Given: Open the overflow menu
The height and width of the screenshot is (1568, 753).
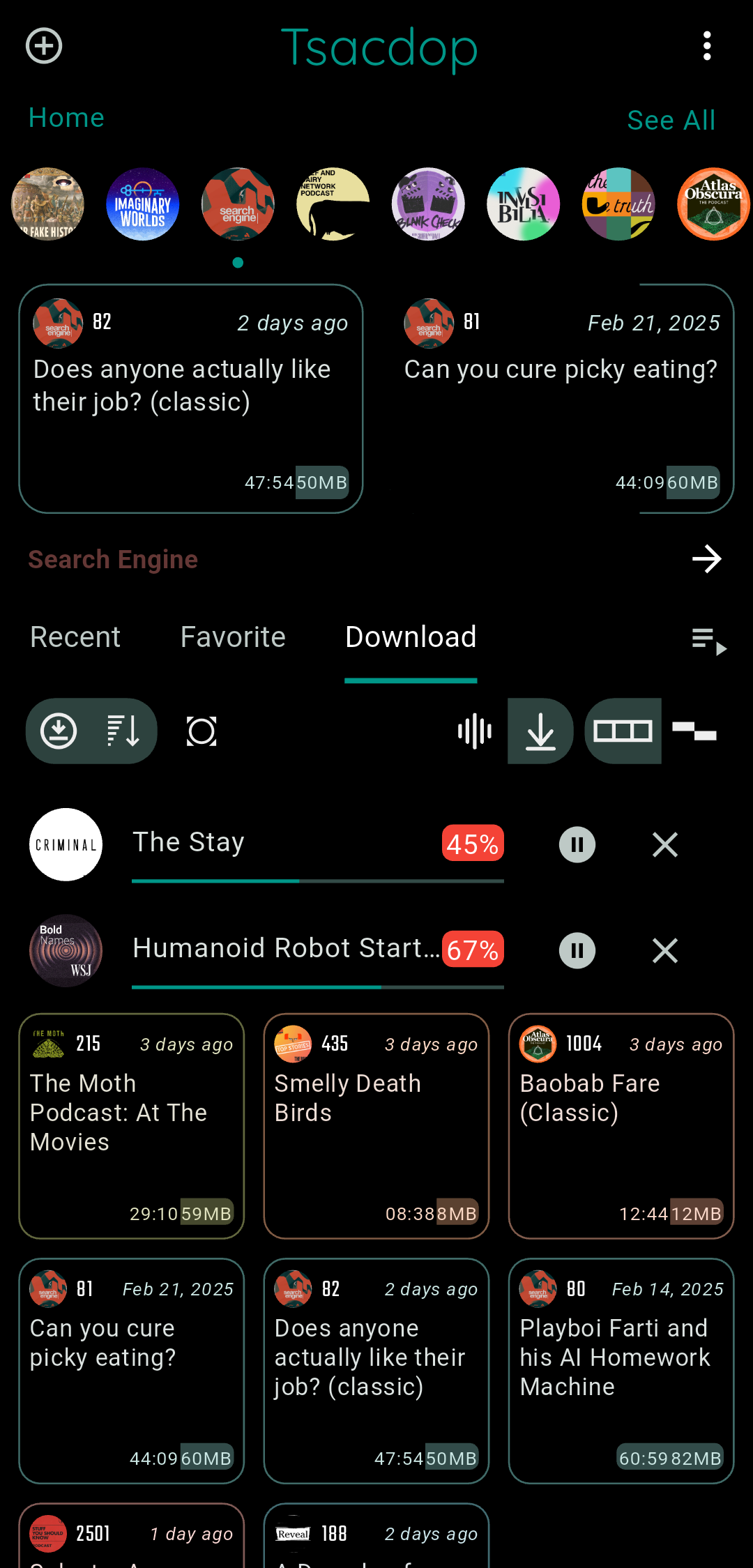Looking at the screenshot, I should pyautogui.click(x=707, y=46).
